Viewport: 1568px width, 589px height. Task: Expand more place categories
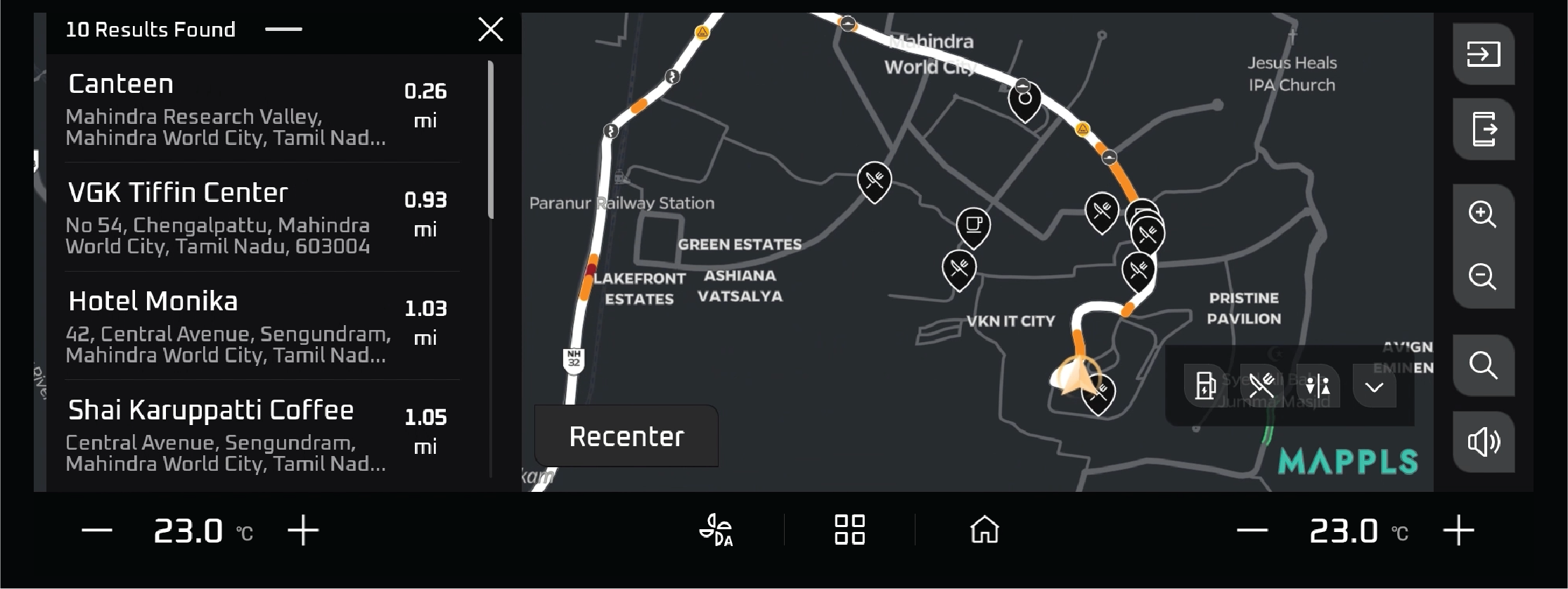pos(1374,387)
